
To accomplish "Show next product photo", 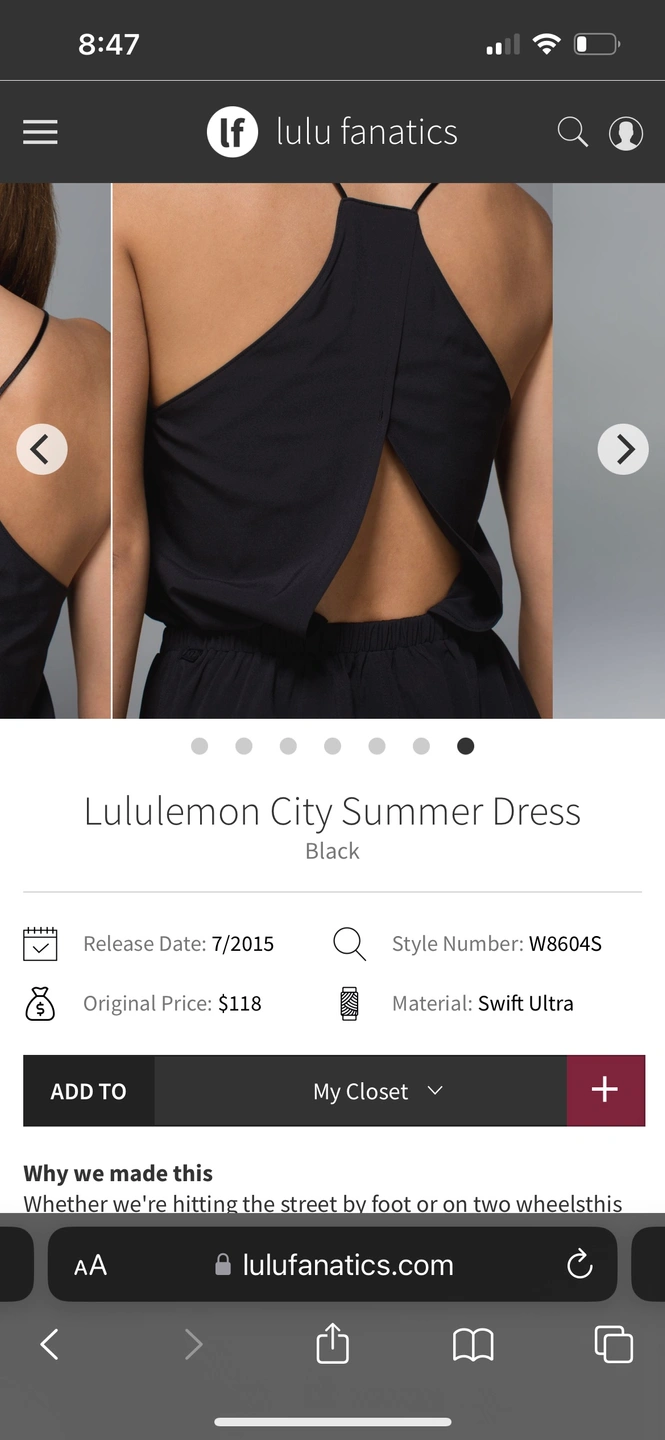I will 622,449.
